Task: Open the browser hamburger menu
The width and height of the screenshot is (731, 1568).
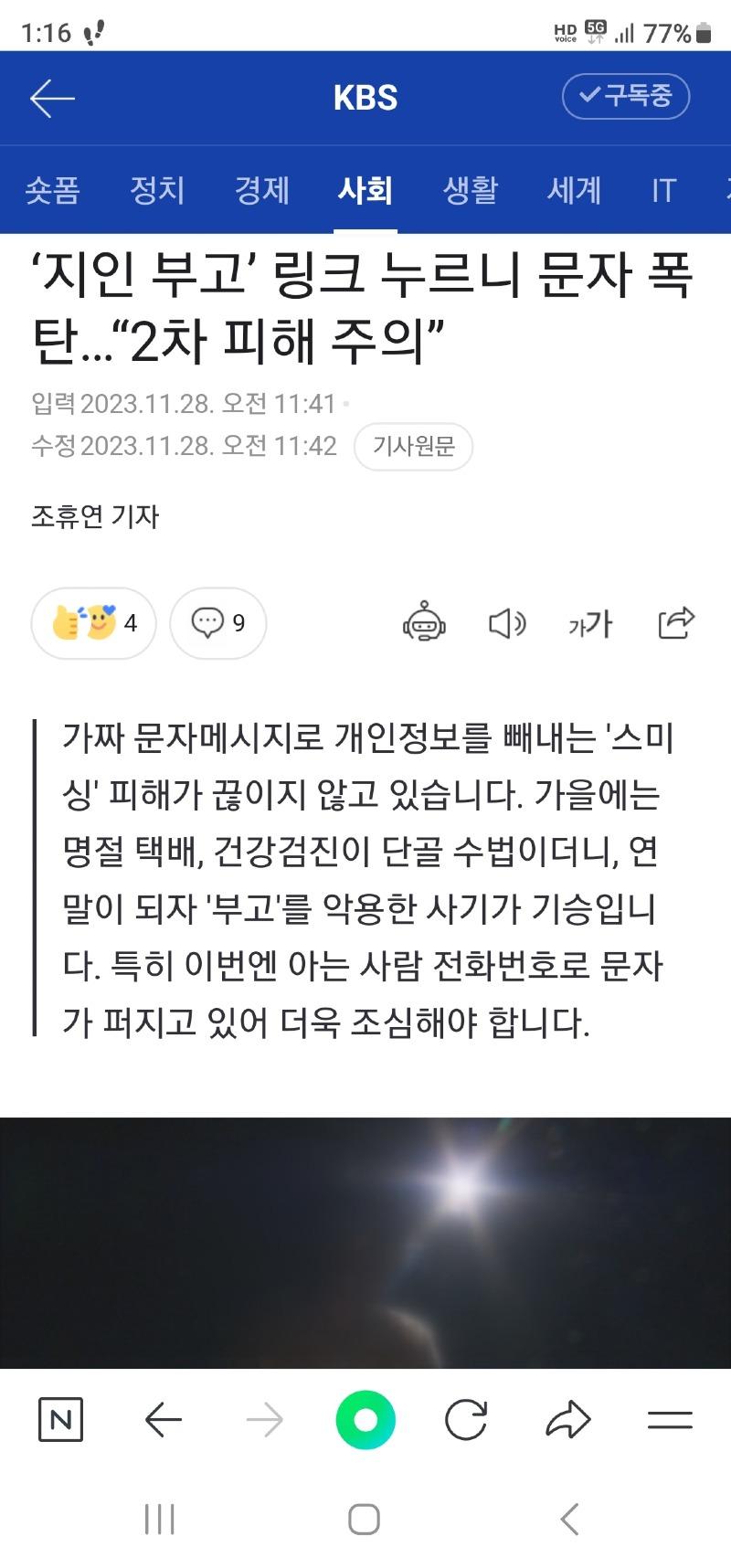Action: pyautogui.click(x=670, y=1420)
